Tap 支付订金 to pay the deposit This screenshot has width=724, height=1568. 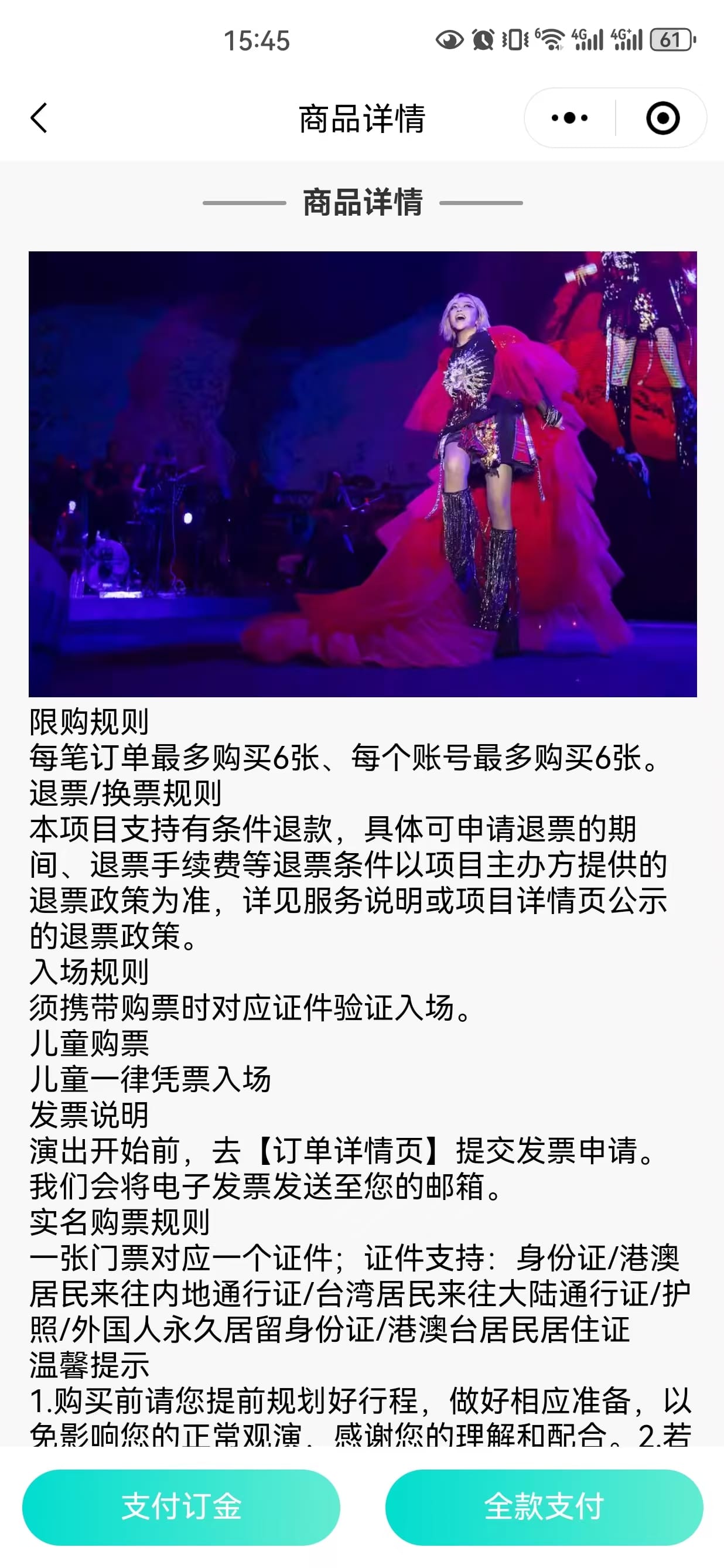(x=182, y=1506)
